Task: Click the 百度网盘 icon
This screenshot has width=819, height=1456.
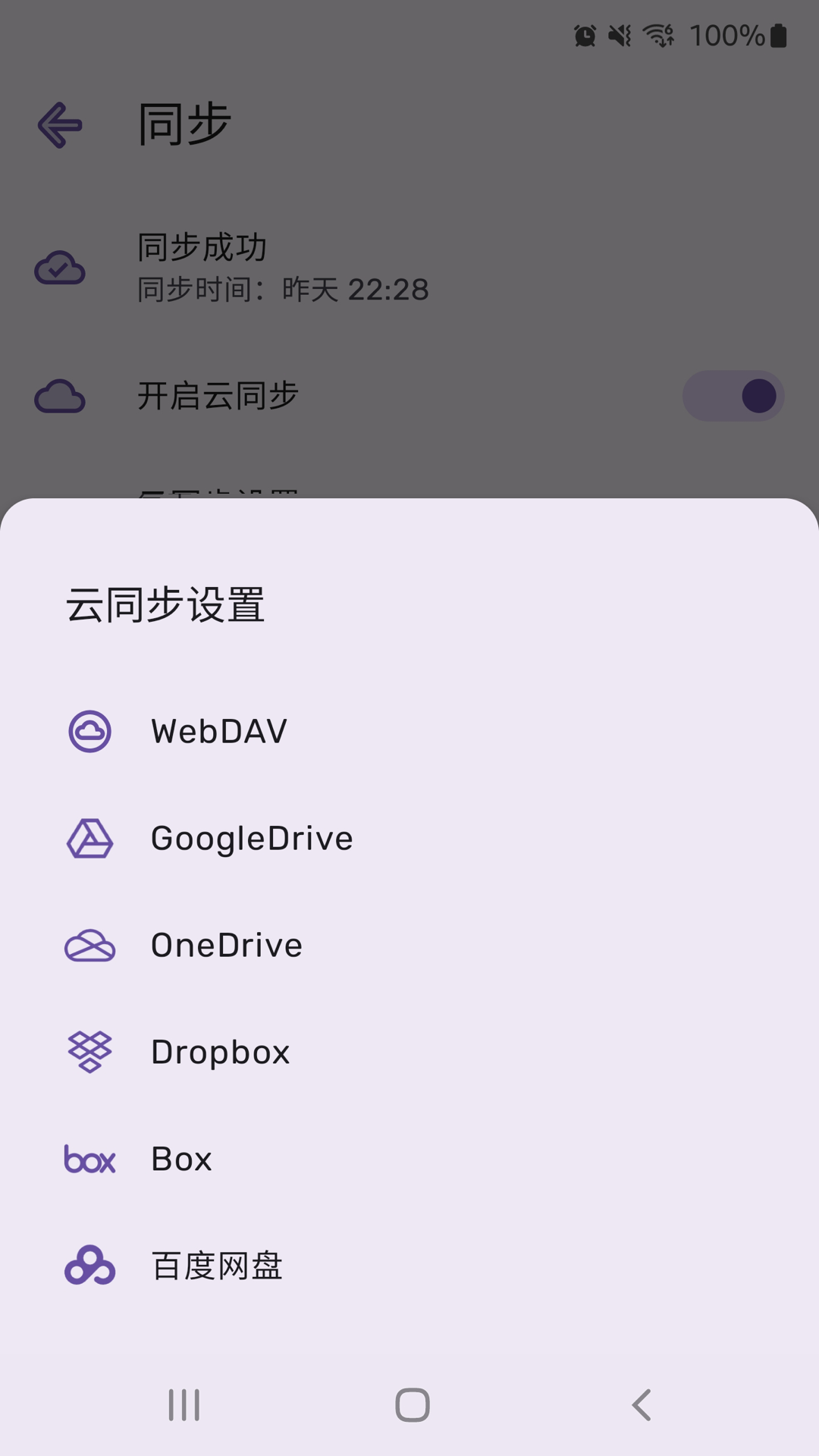Action: 89,1265
